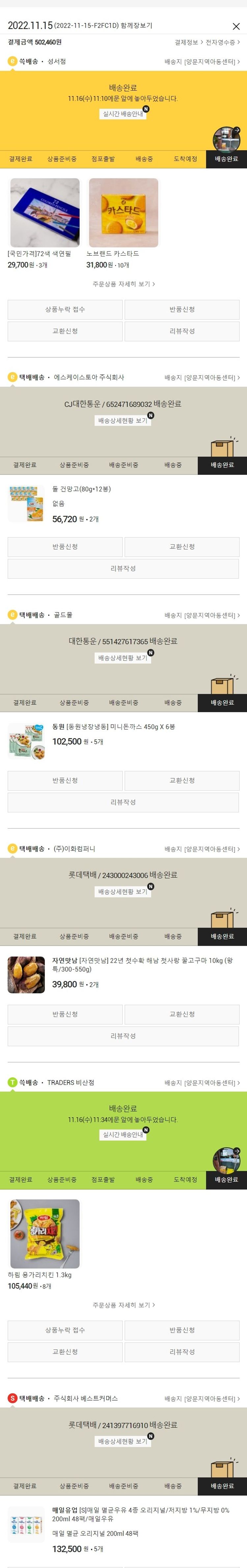The height and width of the screenshot is (1568, 247).
Task: Expand 주문상품 자세히 보기 under 성서점 order
Action: [123, 284]
